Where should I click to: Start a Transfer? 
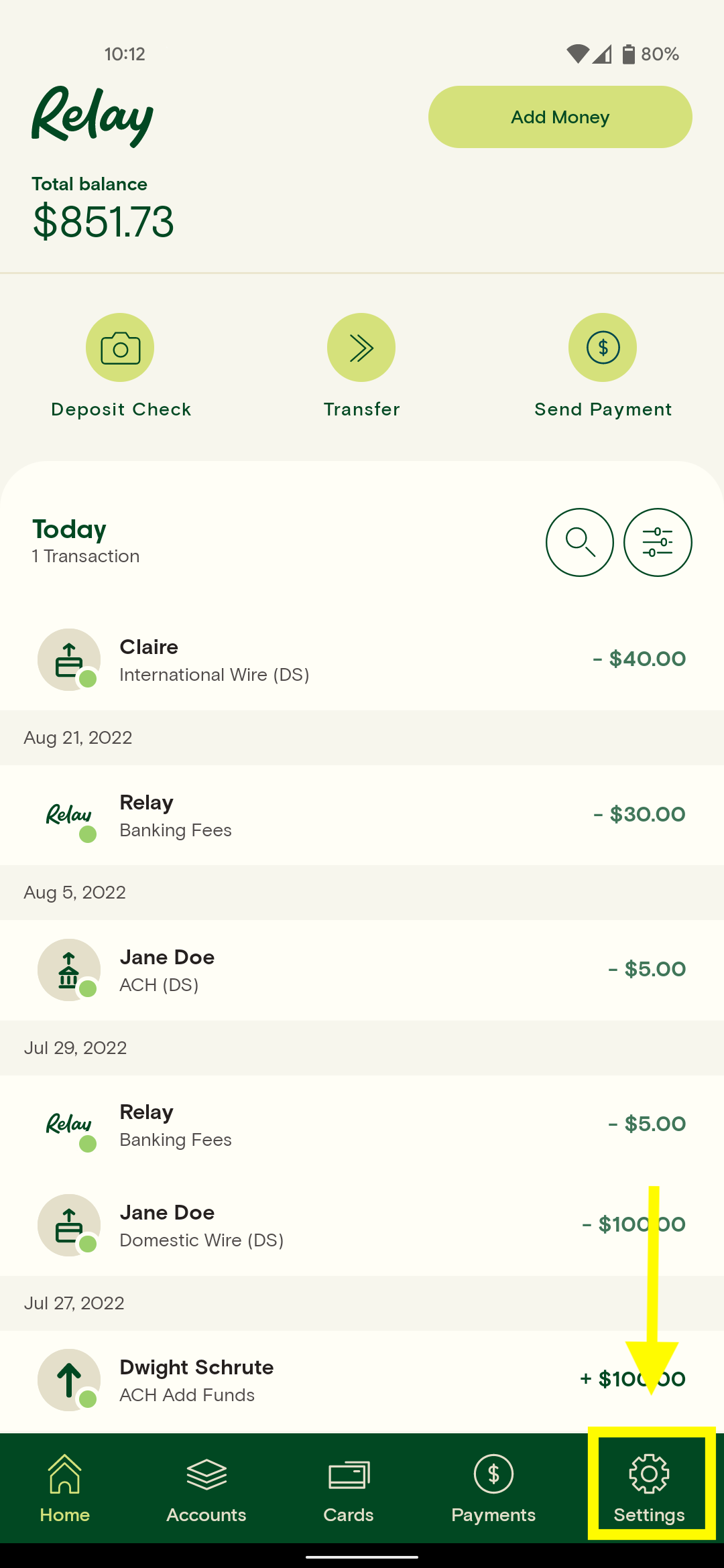pyautogui.click(x=361, y=366)
